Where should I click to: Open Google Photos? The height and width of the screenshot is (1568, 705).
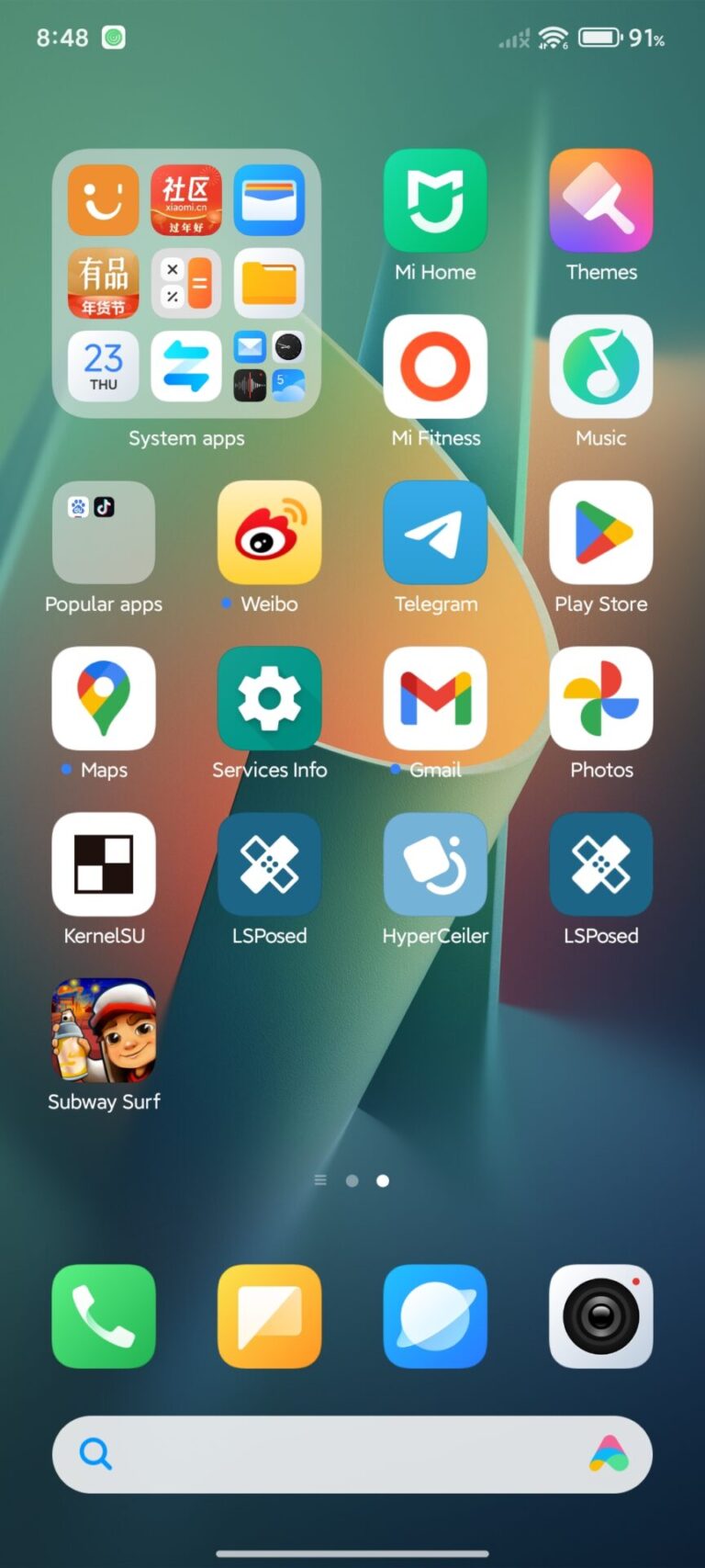tap(601, 698)
